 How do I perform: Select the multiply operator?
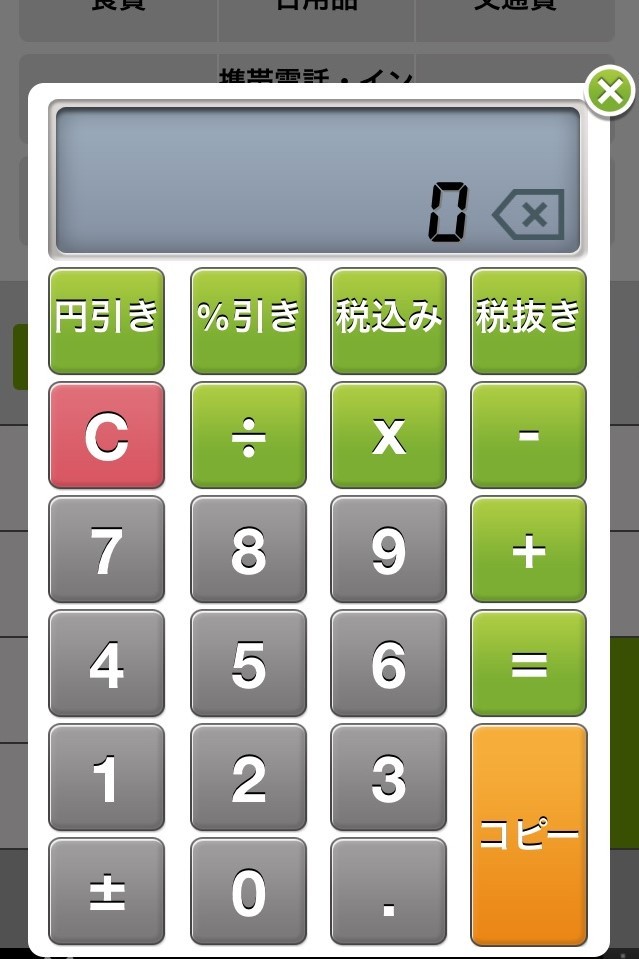coord(388,435)
